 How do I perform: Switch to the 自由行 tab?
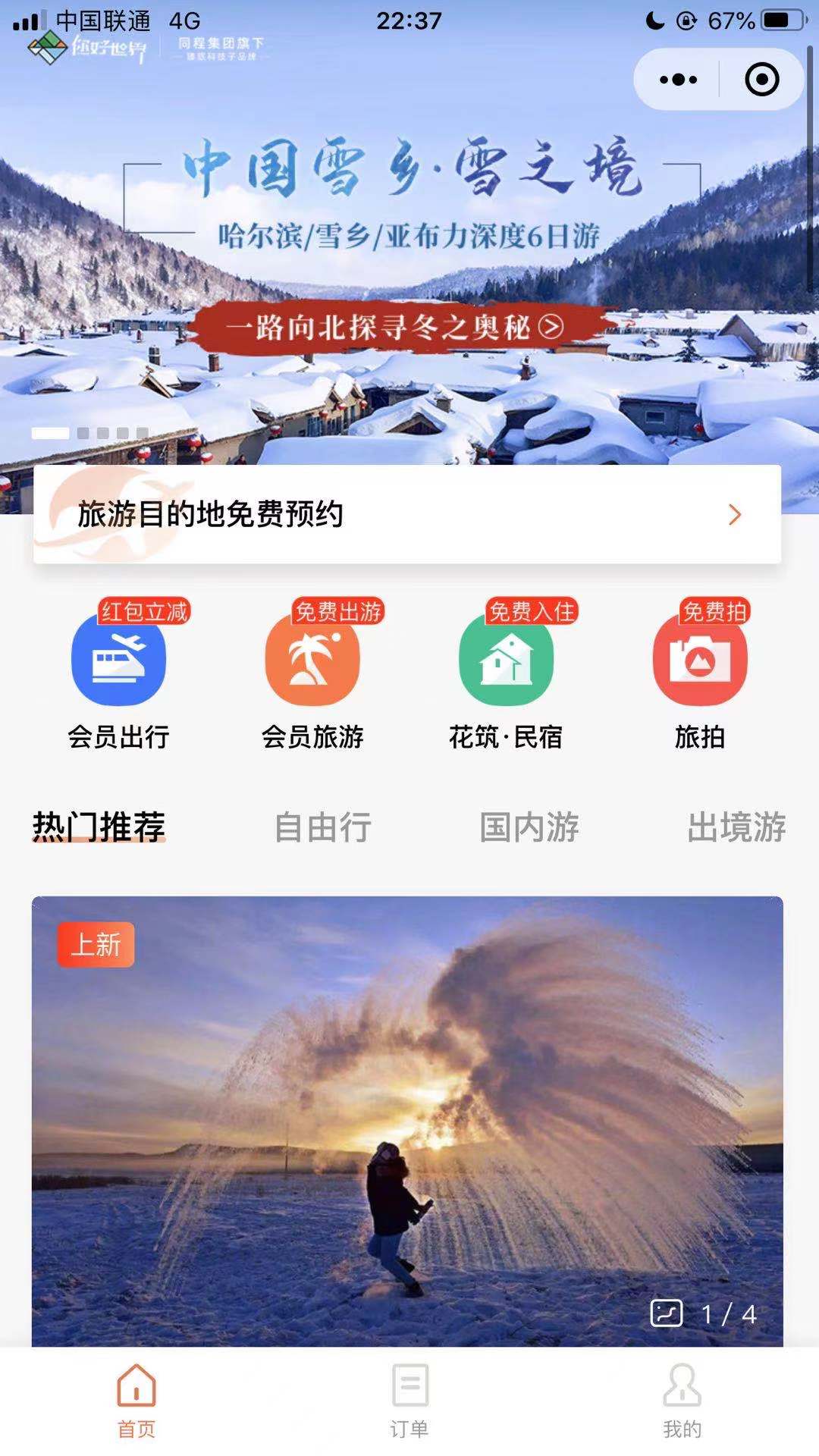[x=322, y=827]
